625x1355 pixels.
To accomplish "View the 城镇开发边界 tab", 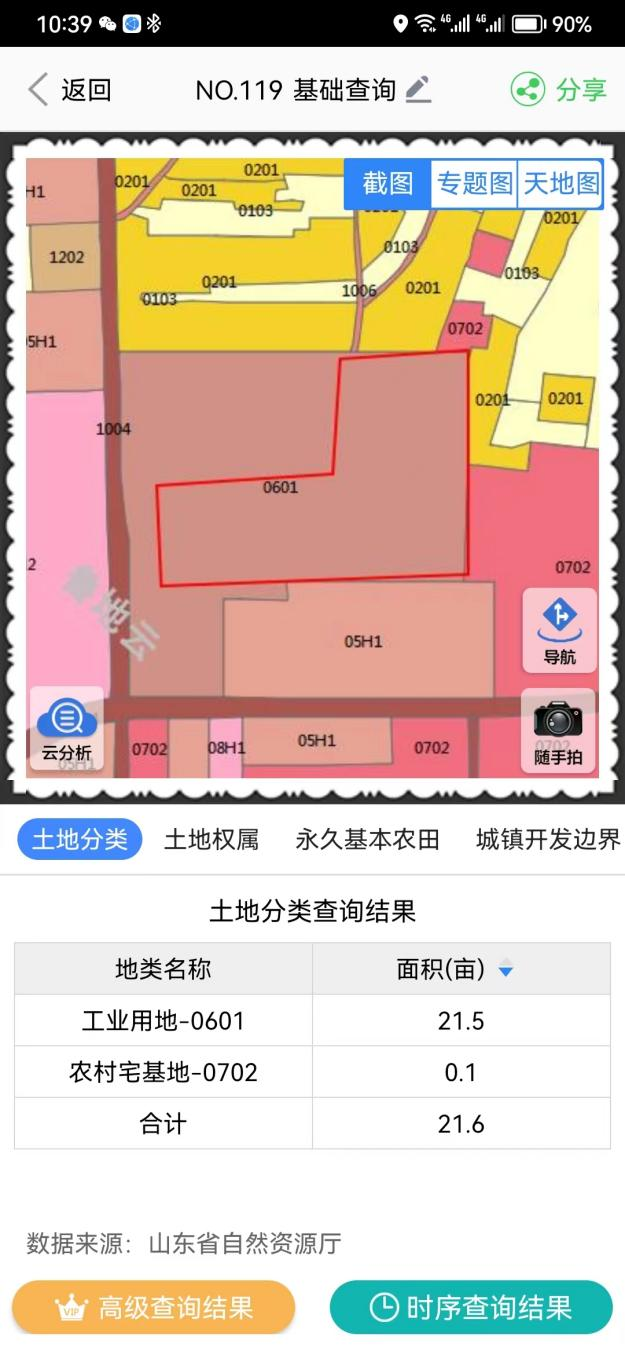I will 548,839.
